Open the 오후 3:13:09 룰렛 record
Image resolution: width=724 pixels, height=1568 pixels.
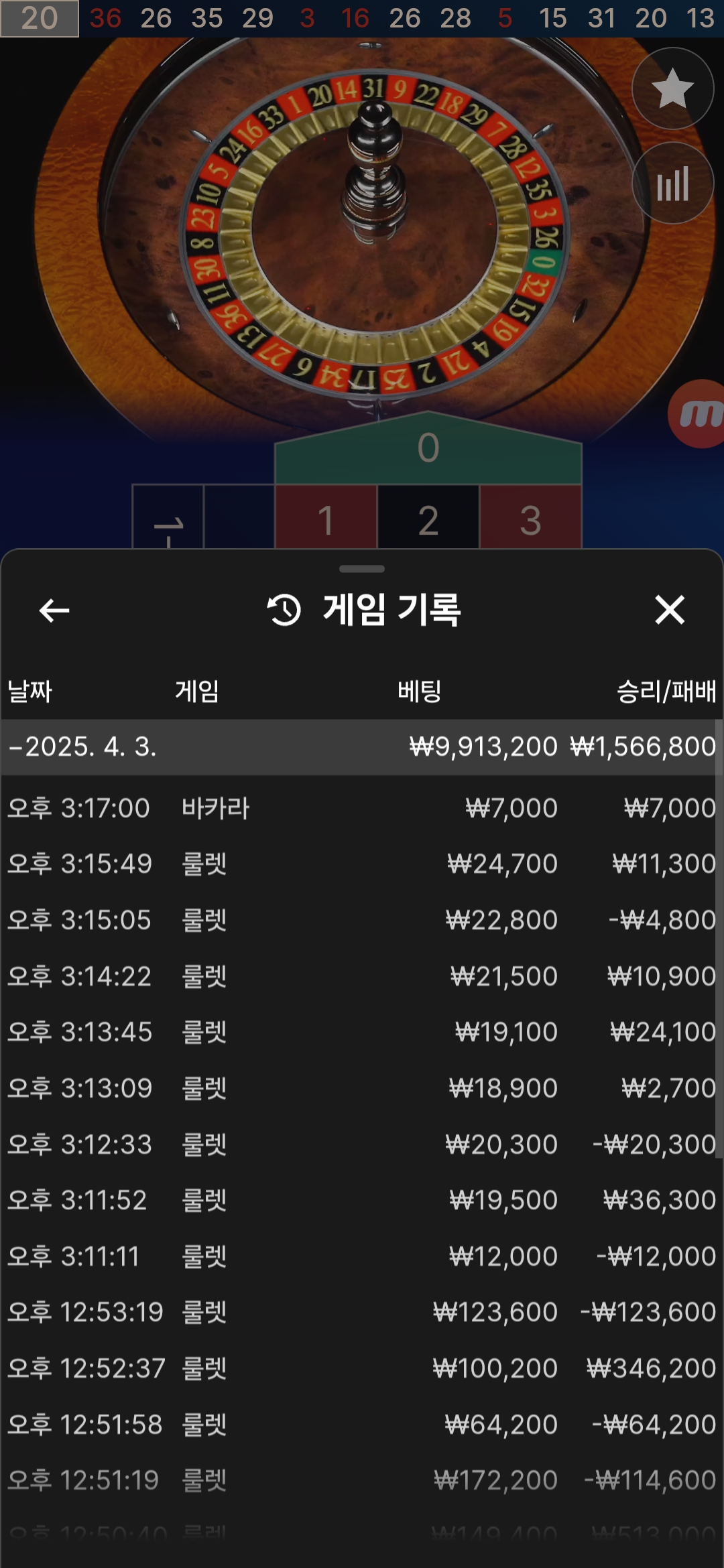(x=362, y=1088)
